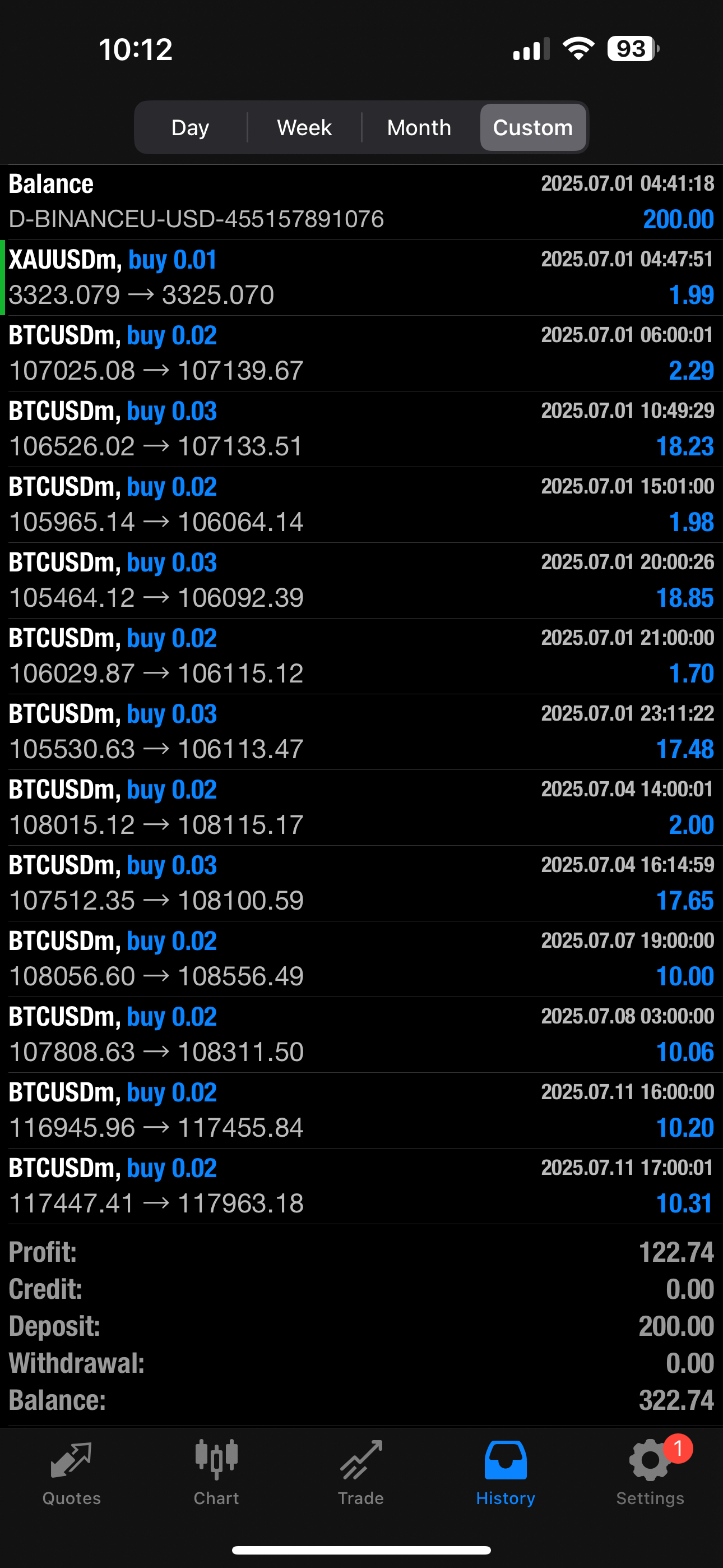Show details of the 10.06 profit trade
Image resolution: width=723 pixels, height=1568 pixels.
361,1034
